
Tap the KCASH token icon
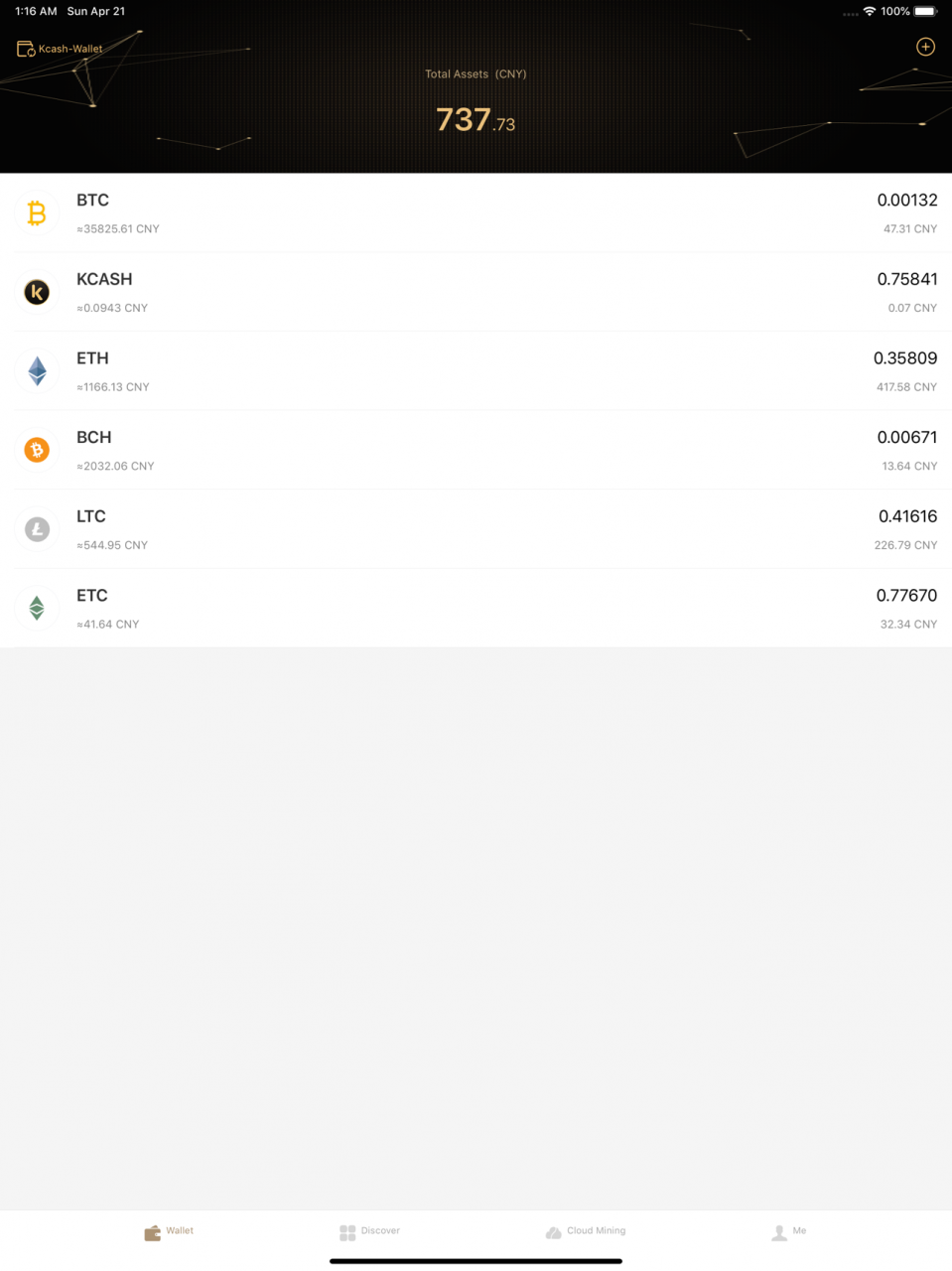[37, 292]
